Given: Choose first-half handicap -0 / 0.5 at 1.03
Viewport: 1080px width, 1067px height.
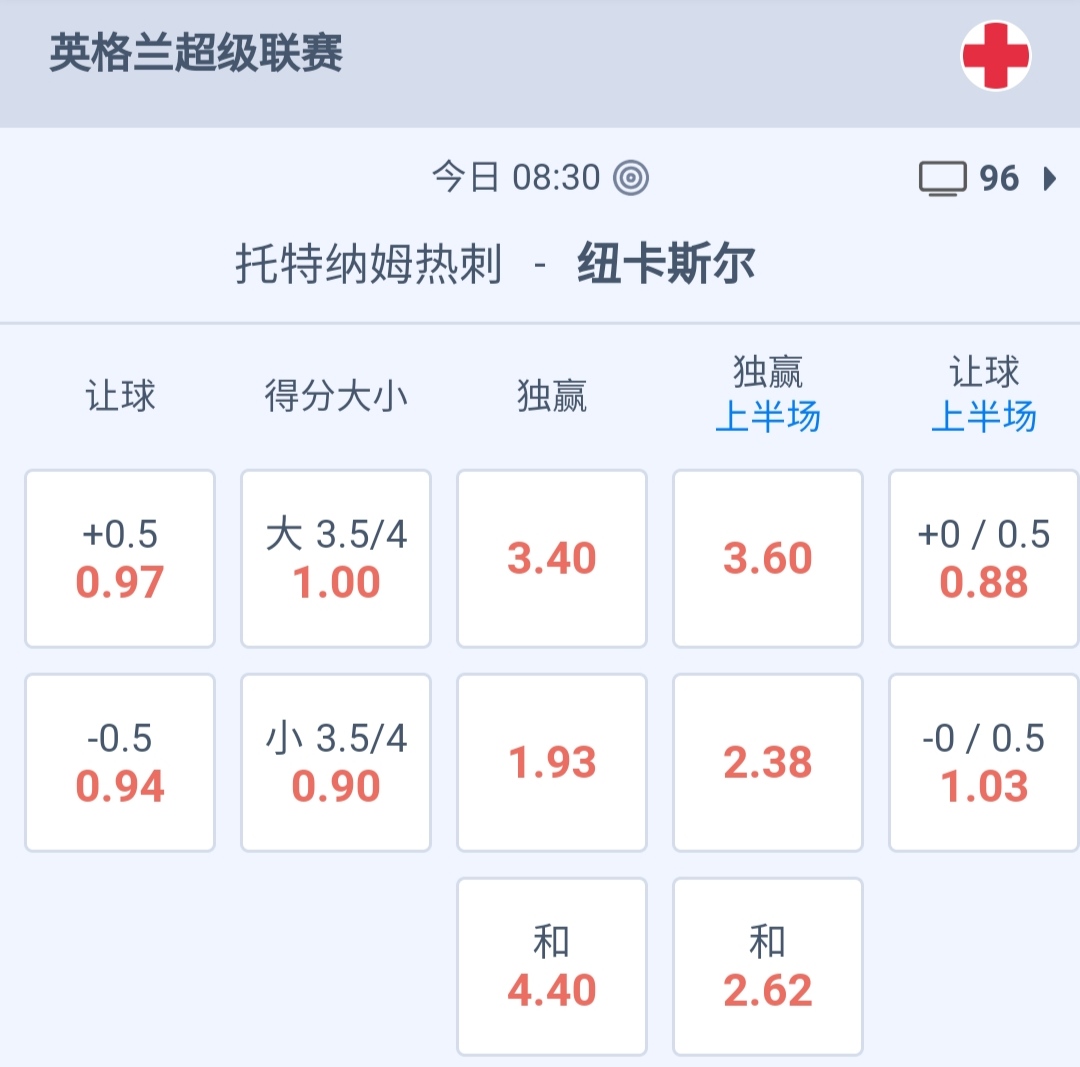Looking at the screenshot, I should [984, 763].
